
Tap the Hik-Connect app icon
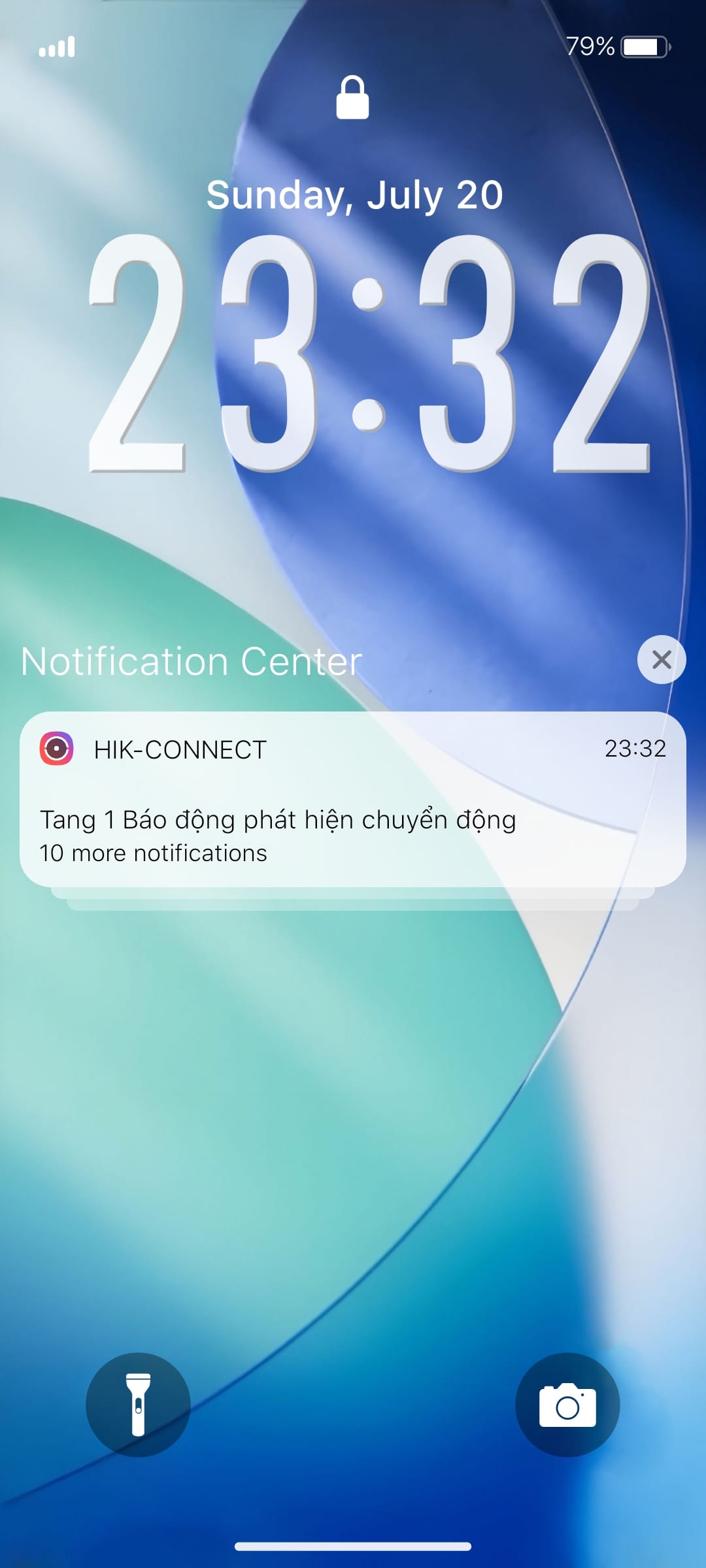point(58,749)
